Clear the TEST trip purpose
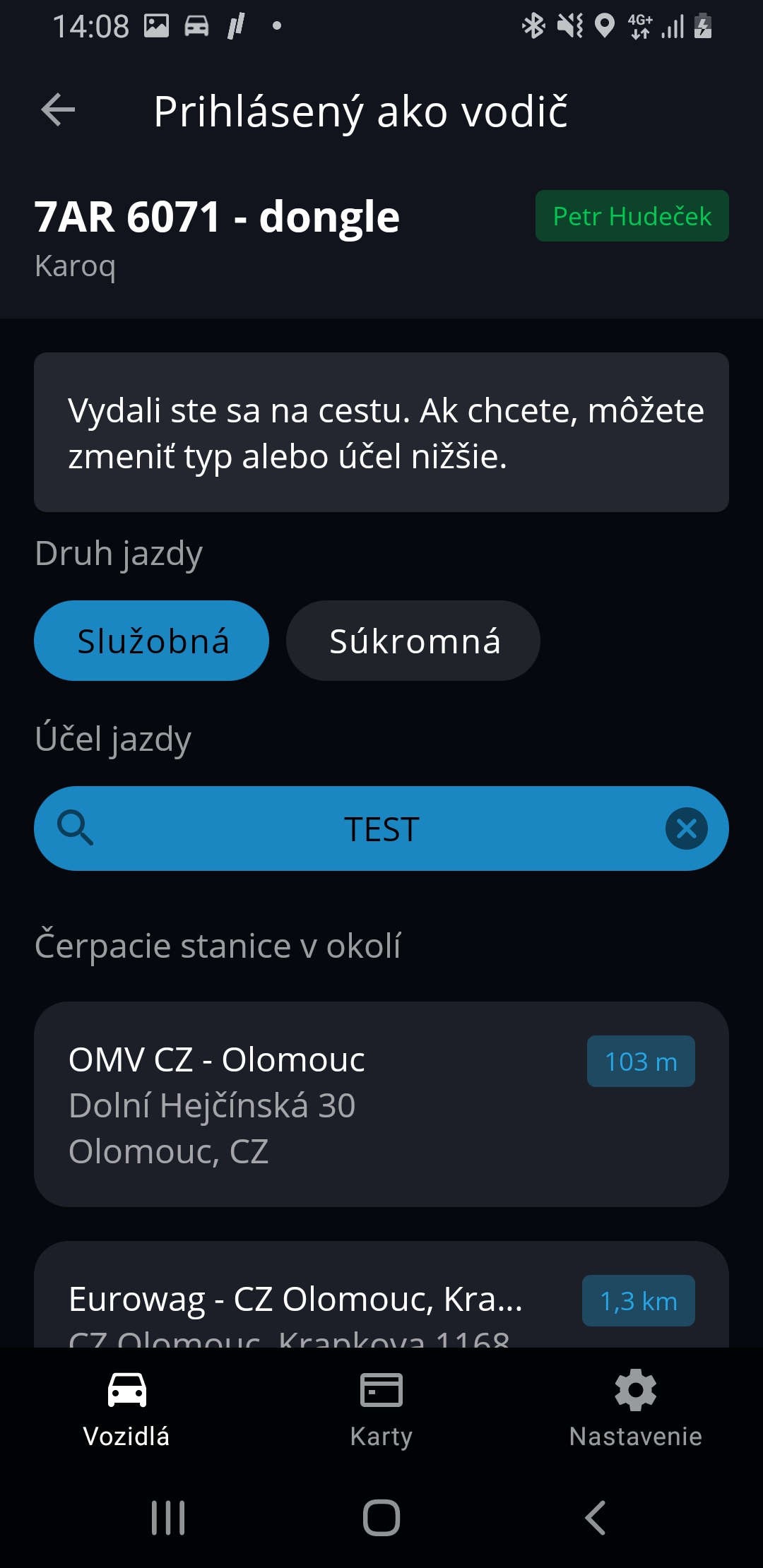Image resolution: width=763 pixels, height=1568 pixels. click(x=686, y=828)
